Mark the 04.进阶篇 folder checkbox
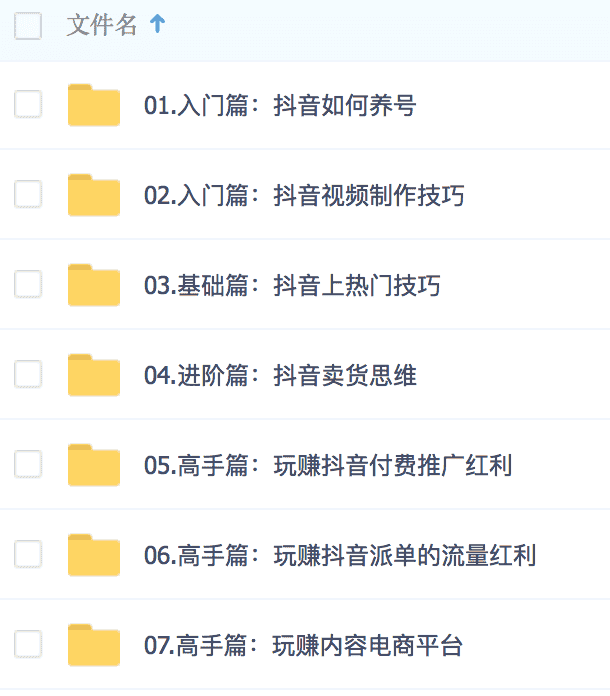 tap(28, 374)
